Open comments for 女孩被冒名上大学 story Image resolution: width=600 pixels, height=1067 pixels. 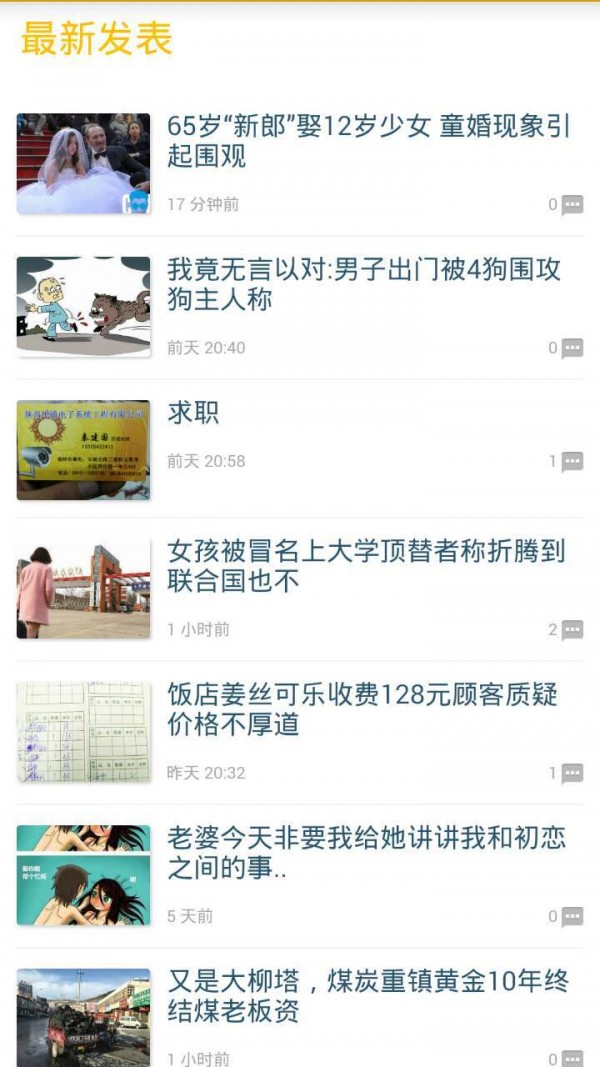tap(571, 629)
